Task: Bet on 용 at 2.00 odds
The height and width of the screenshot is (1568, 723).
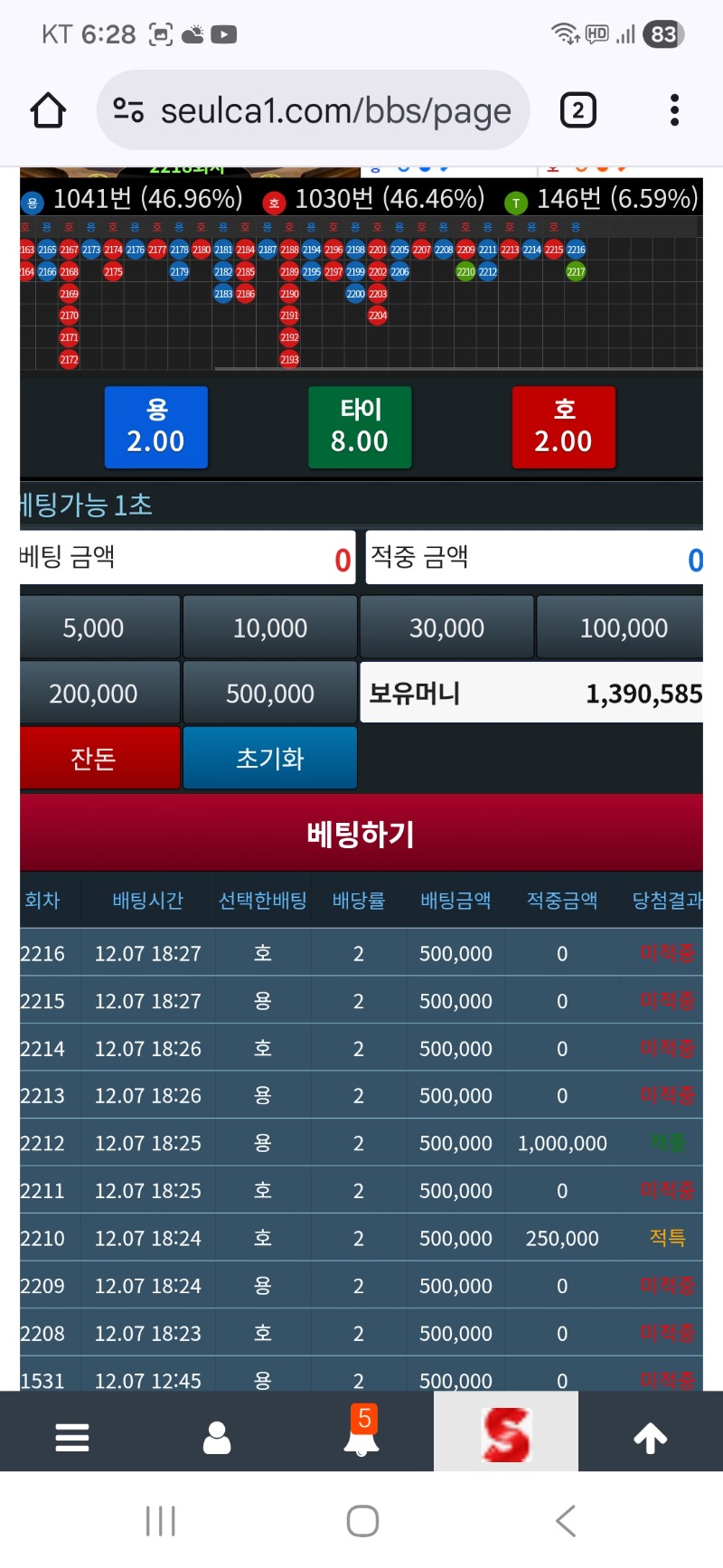Action: point(155,427)
